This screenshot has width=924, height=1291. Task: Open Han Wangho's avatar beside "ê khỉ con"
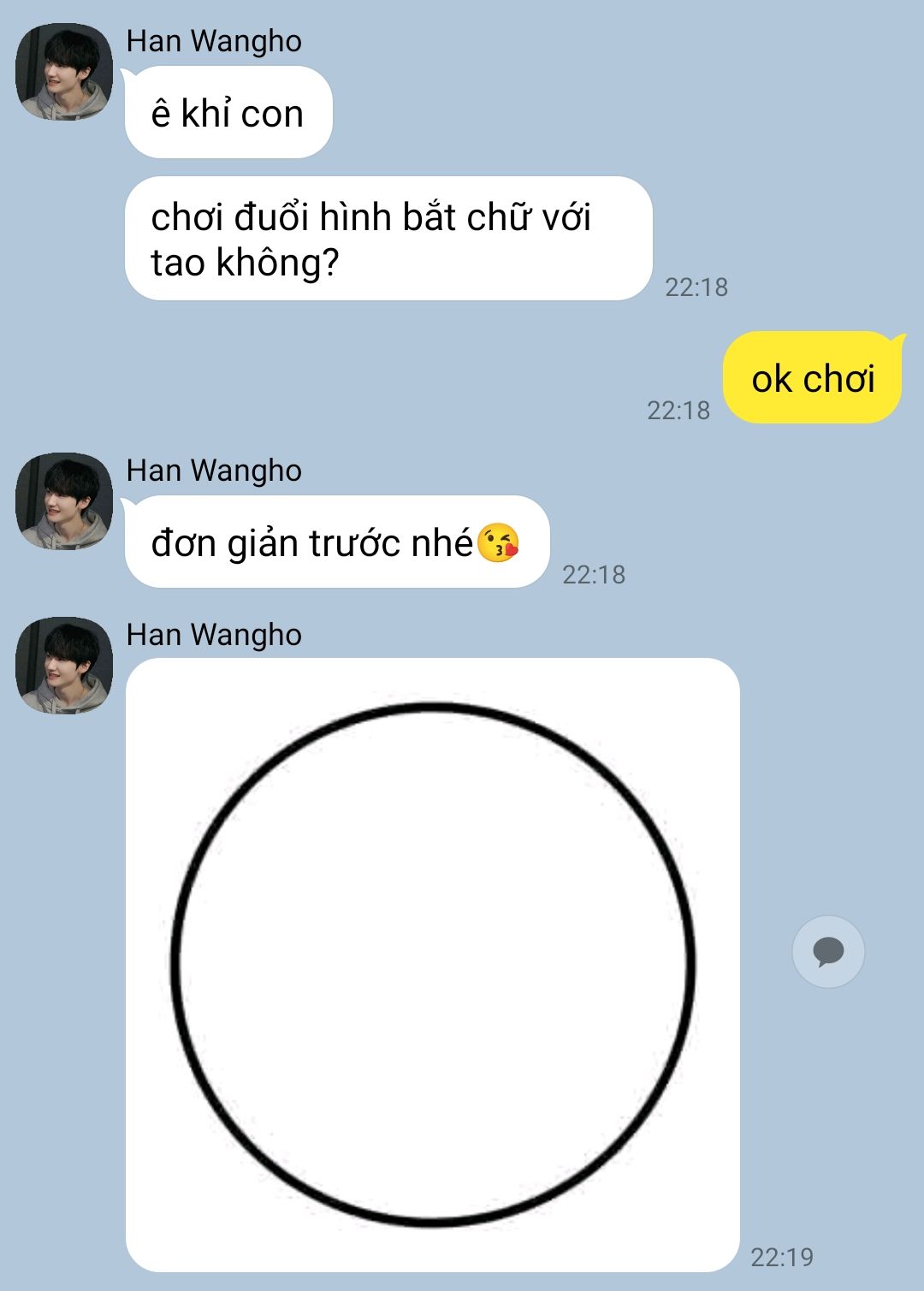64,72
